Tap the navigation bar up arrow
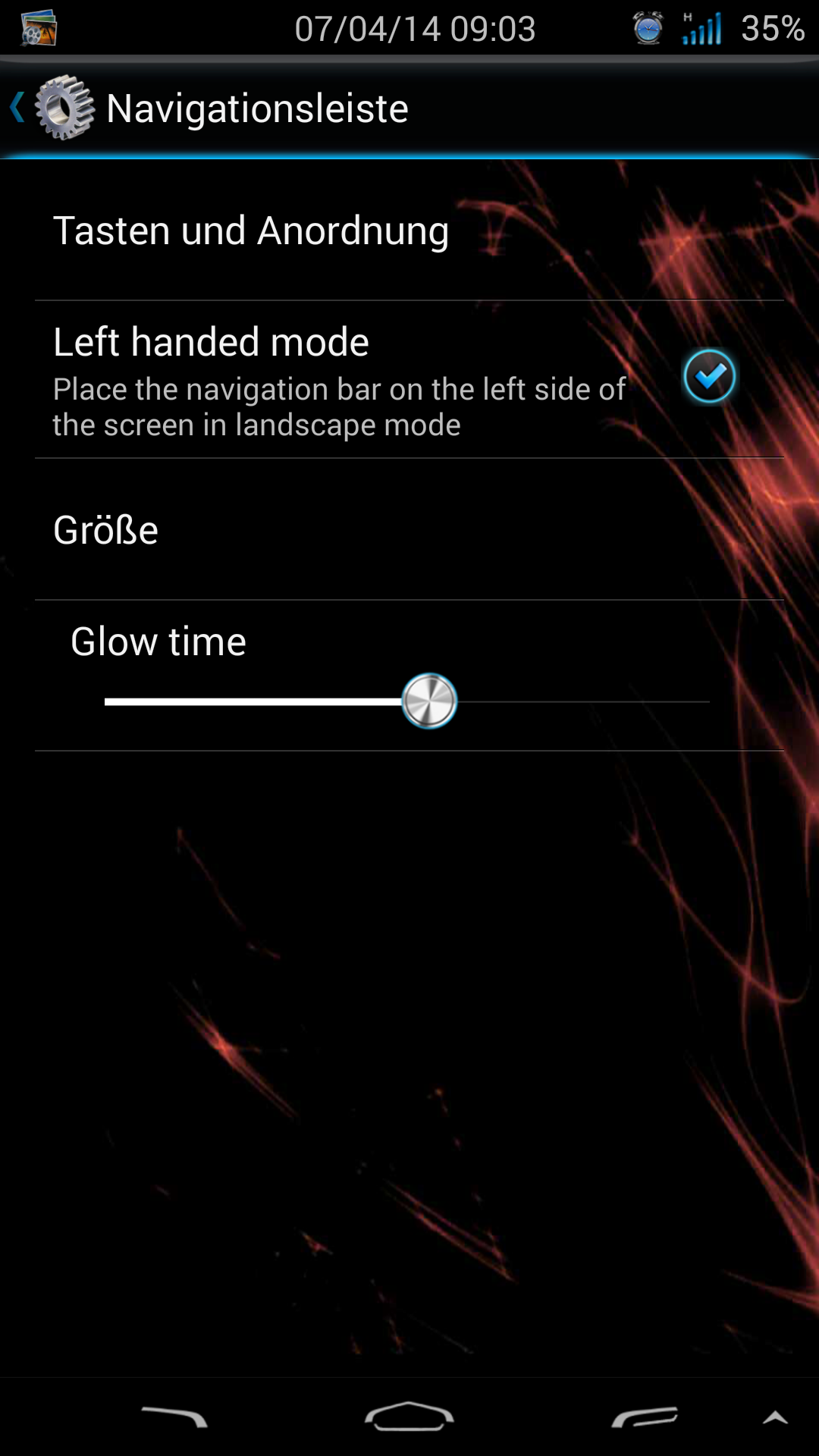The width and height of the screenshot is (819, 1456). tap(775, 1417)
